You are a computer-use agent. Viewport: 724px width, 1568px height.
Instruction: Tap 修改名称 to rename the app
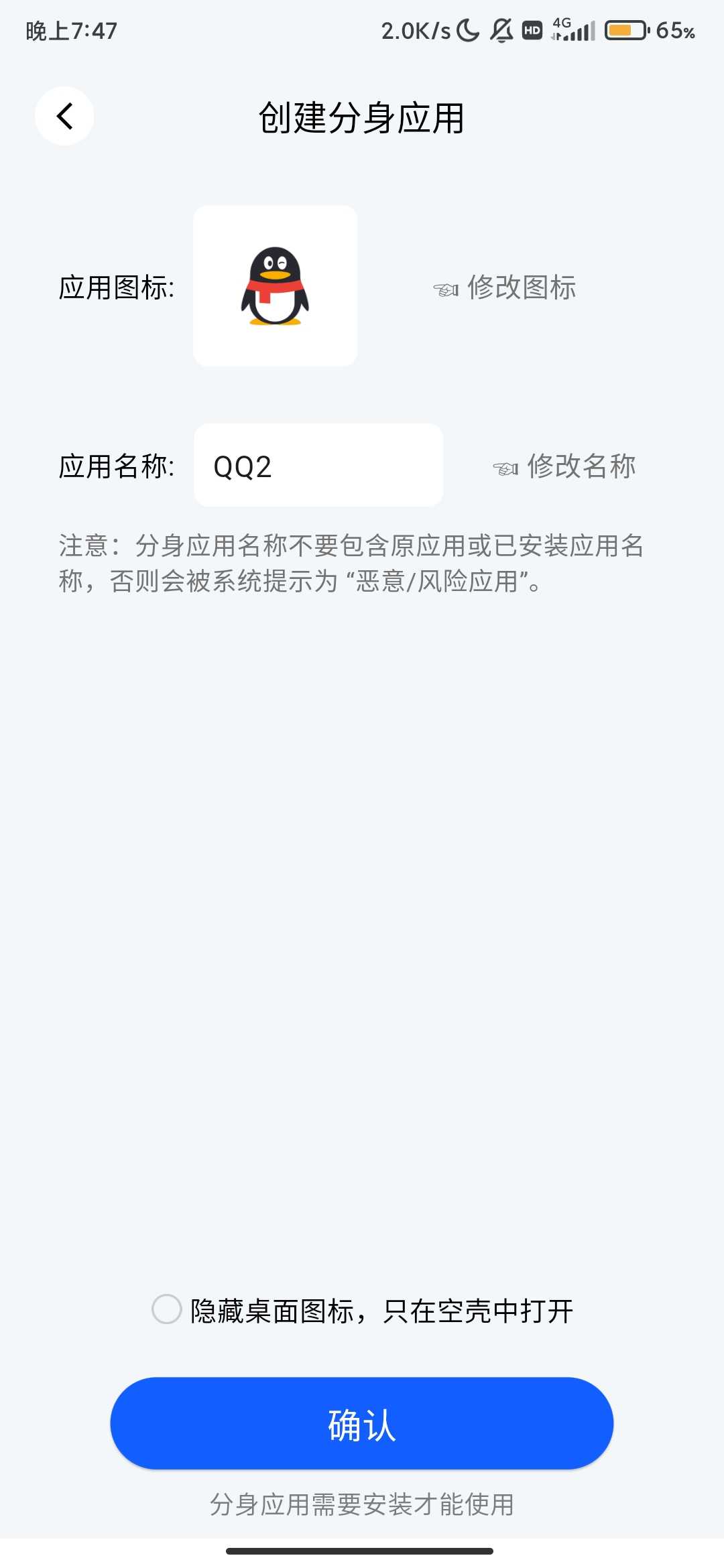point(565,466)
